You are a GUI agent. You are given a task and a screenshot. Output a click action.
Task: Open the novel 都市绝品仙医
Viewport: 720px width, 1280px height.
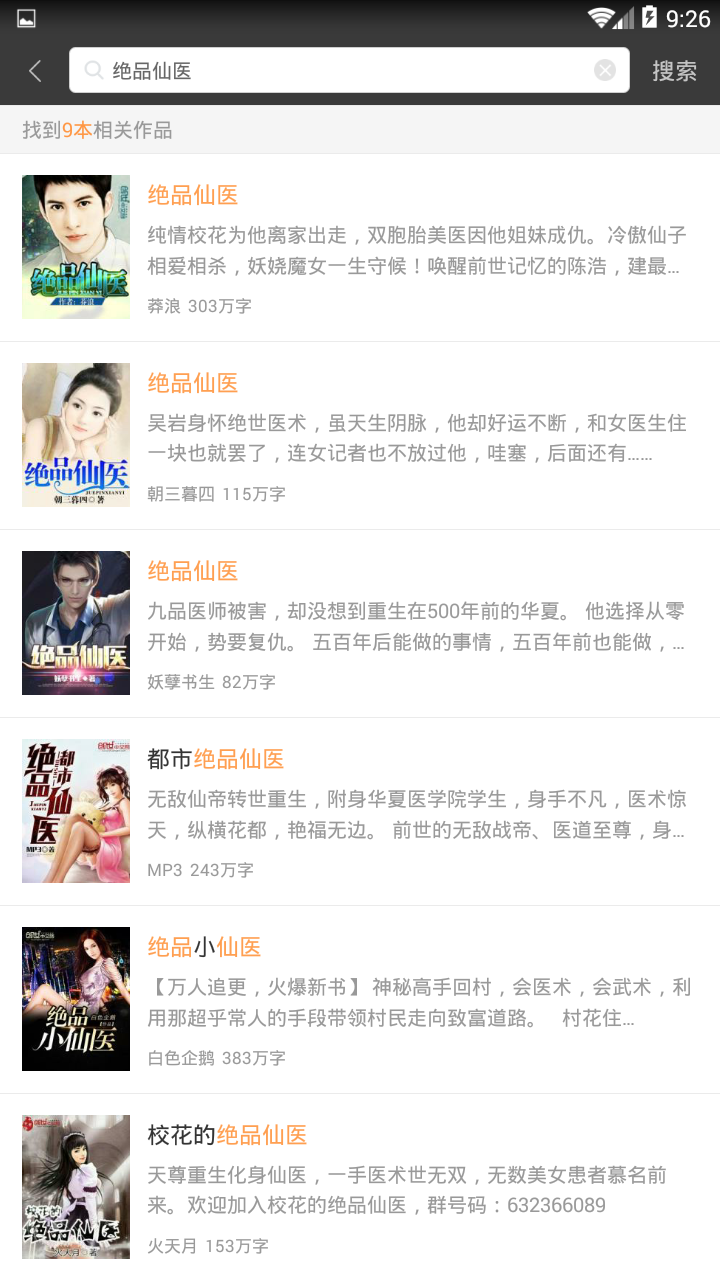pyautogui.click(x=360, y=812)
